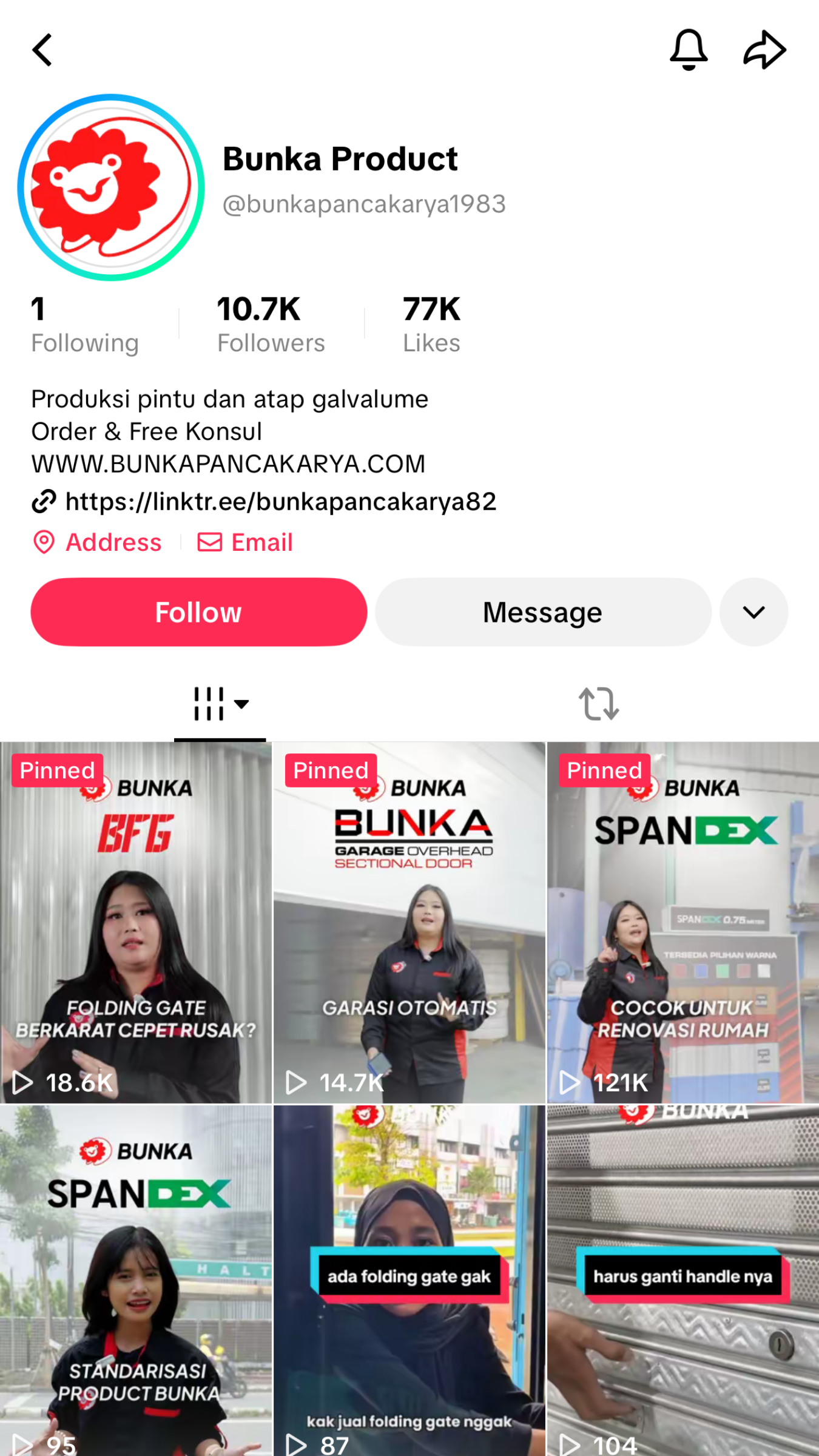
Task: Open the pinned Cocok Untuk Renovasi Rumah video
Action: pos(683,922)
